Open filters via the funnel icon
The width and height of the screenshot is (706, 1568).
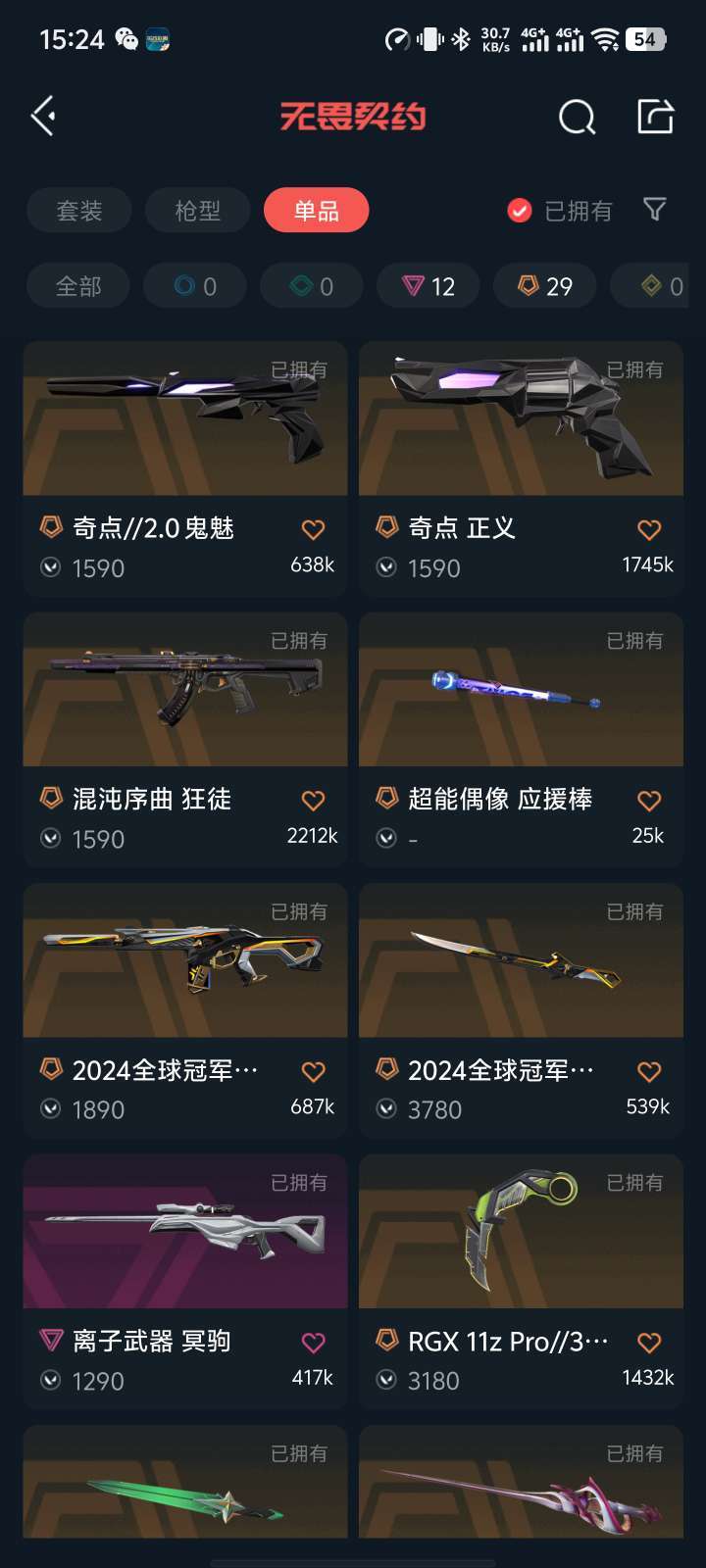(655, 210)
